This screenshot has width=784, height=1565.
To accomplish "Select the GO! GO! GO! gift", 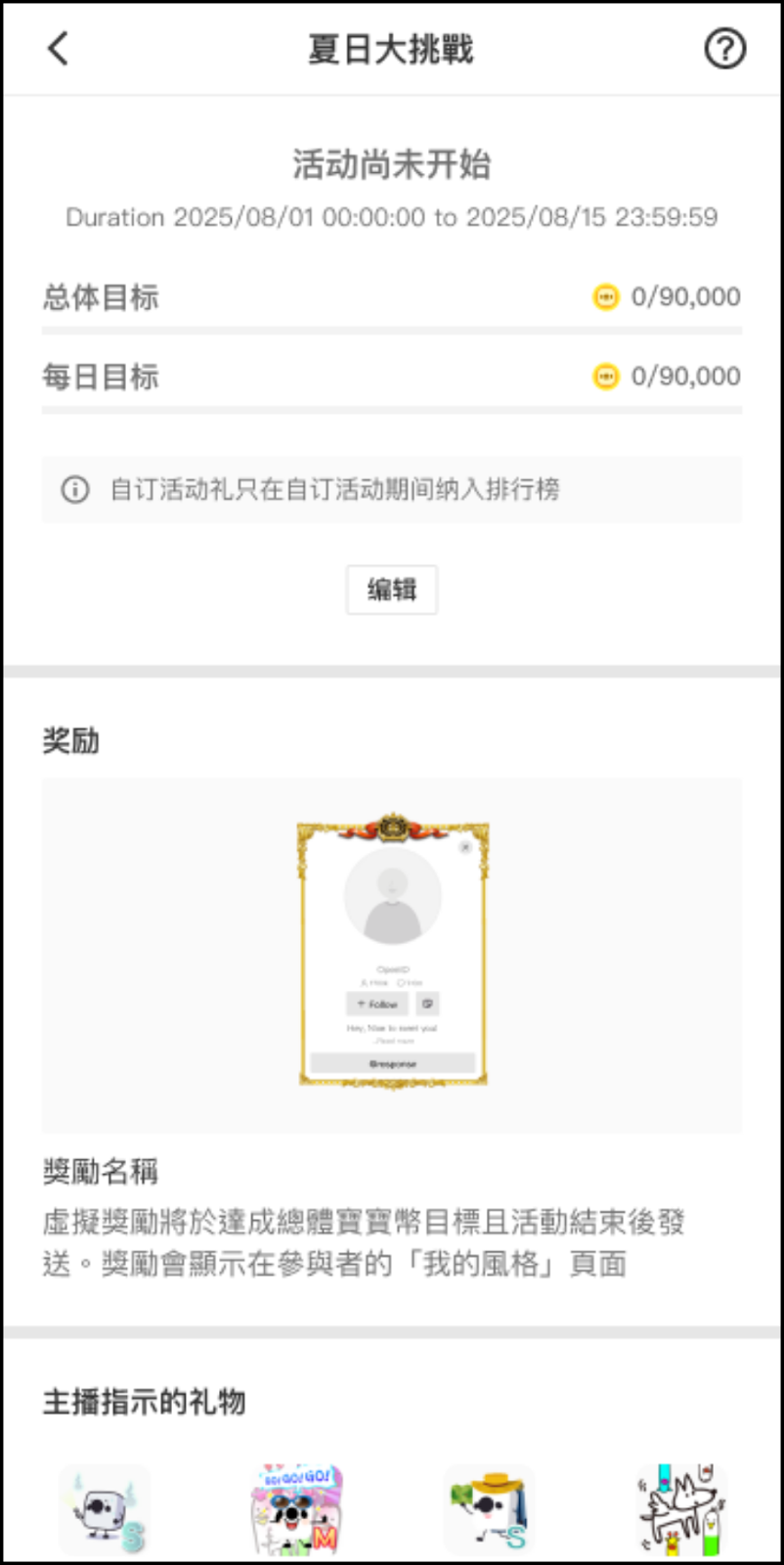I will (x=296, y=1509).
